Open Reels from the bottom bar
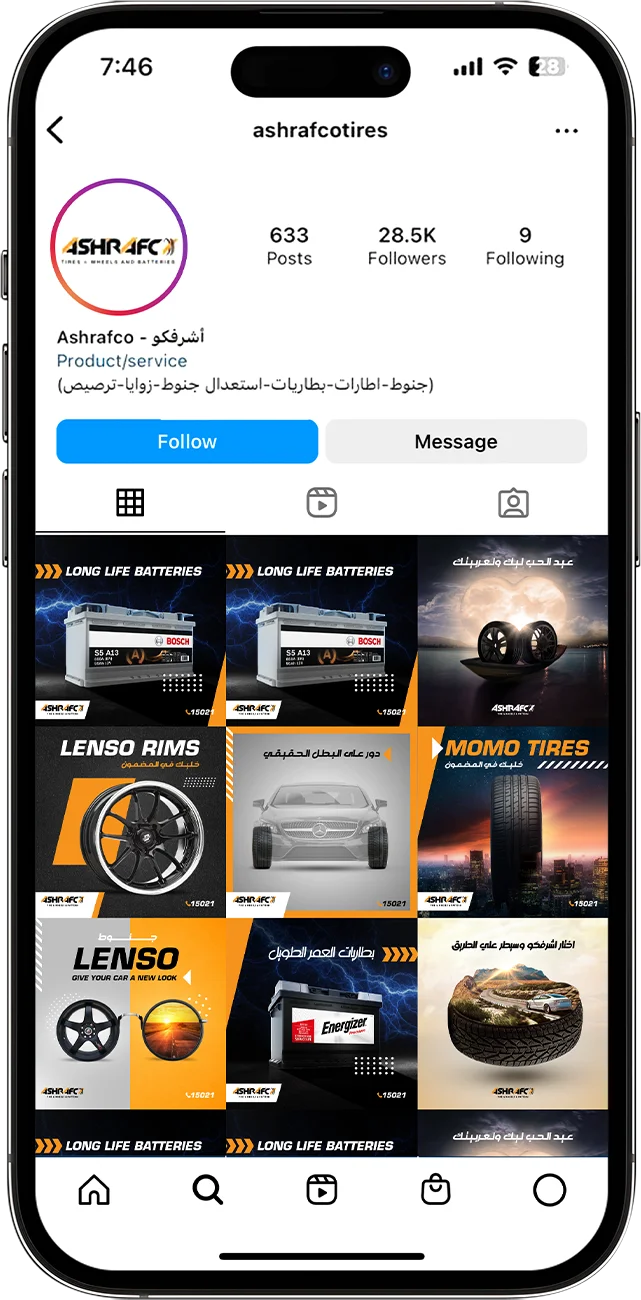641x1300 pixels. coord(321,1190)
